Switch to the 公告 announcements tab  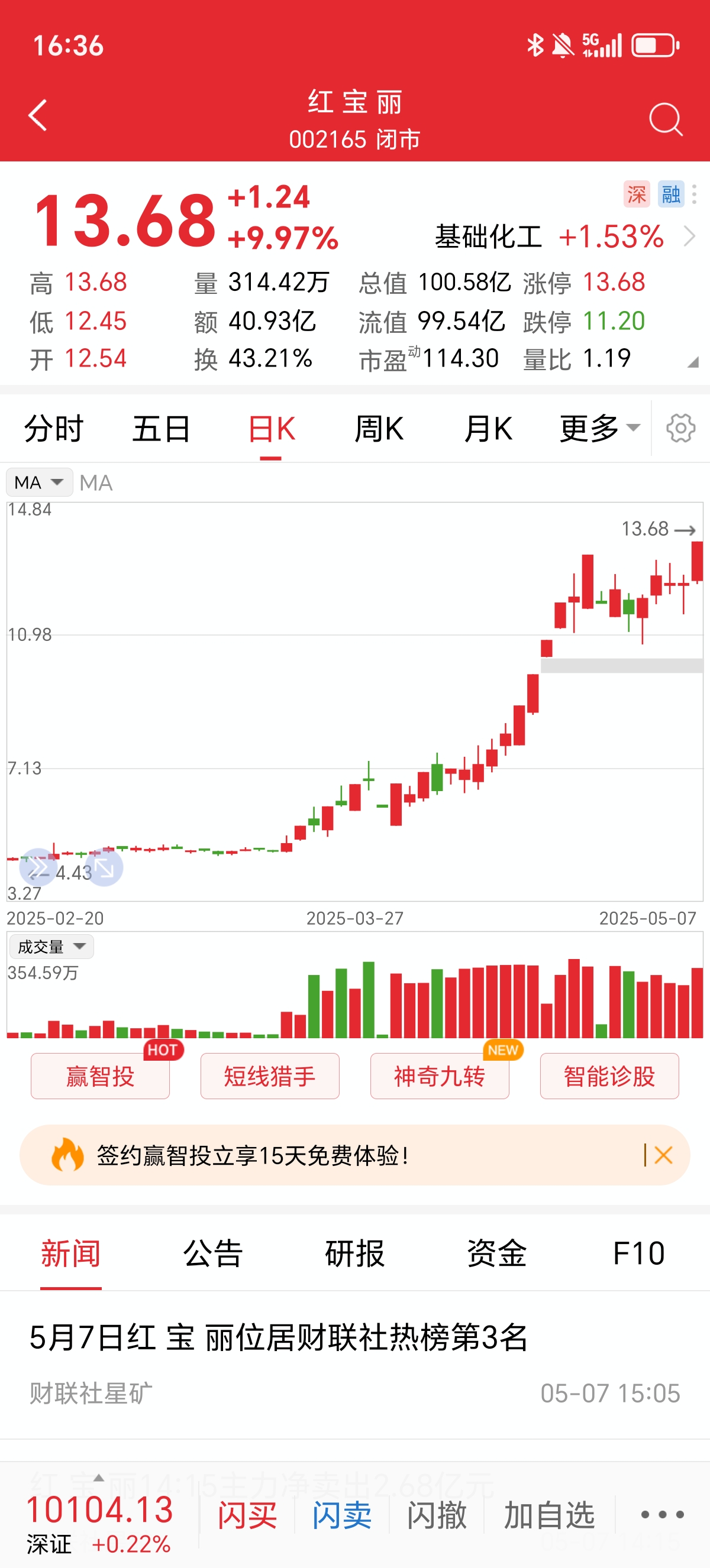pyautogui.click(x=212, y=1254)
